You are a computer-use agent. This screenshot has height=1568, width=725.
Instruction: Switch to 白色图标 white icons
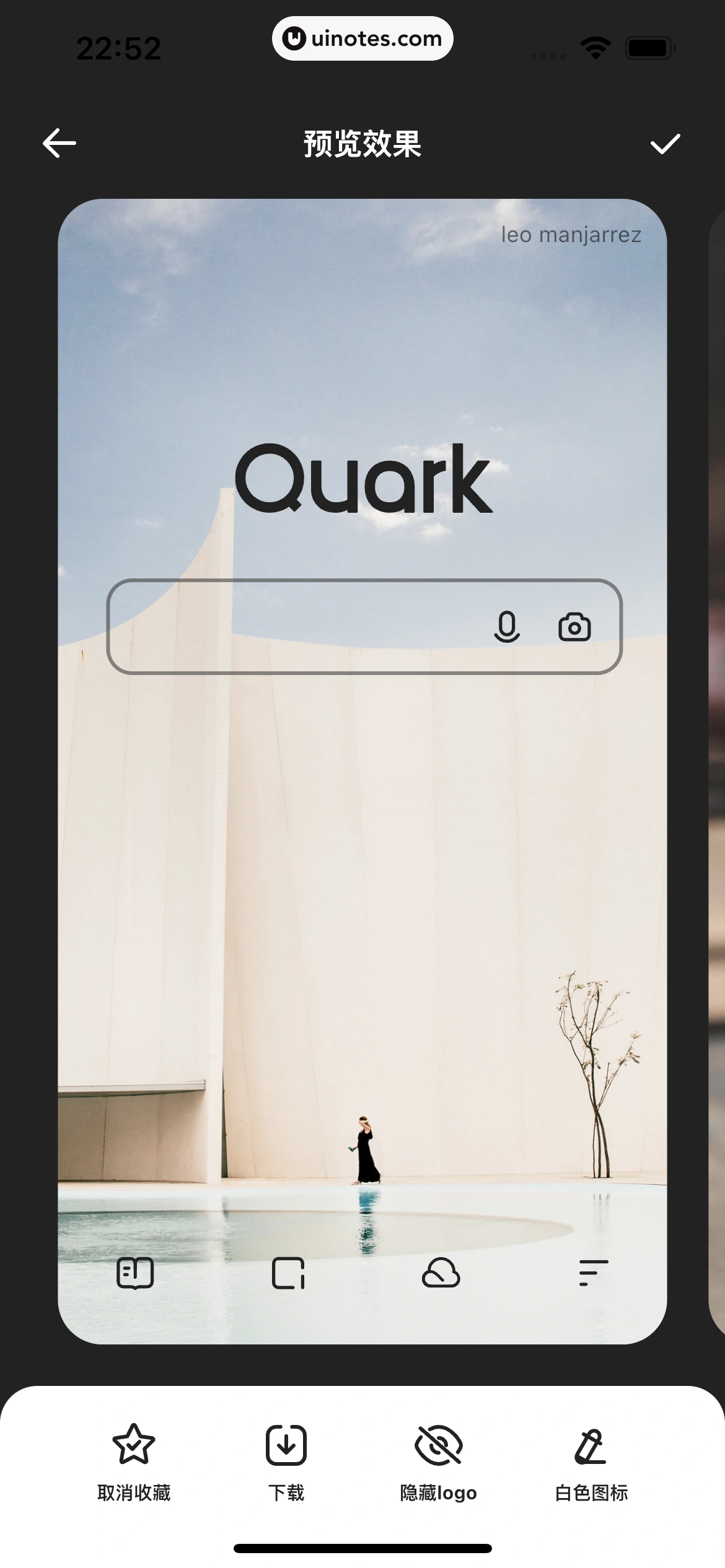[x=591, y=1462]
